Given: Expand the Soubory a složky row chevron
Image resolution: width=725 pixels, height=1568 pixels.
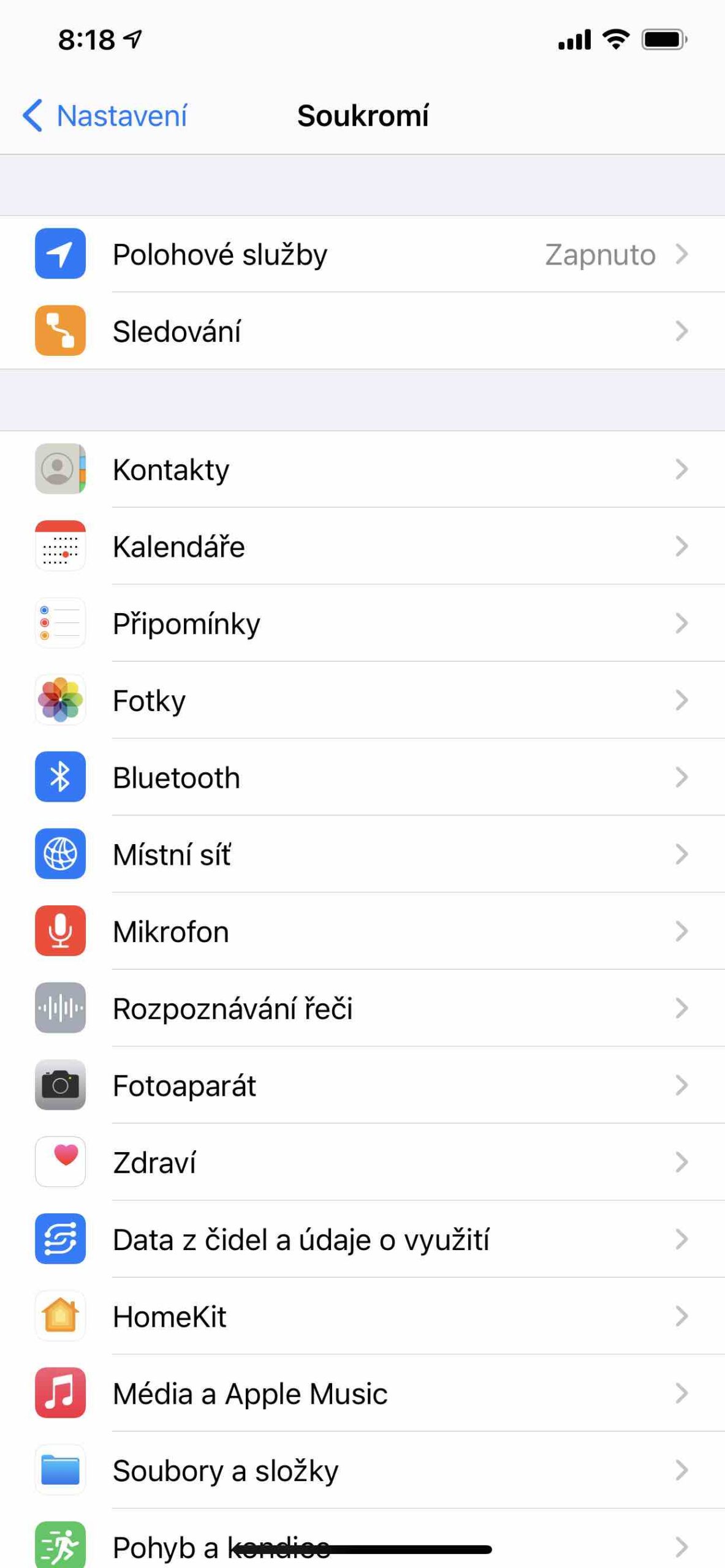Looking at the screenshot, I should [x=681, y=1470].
